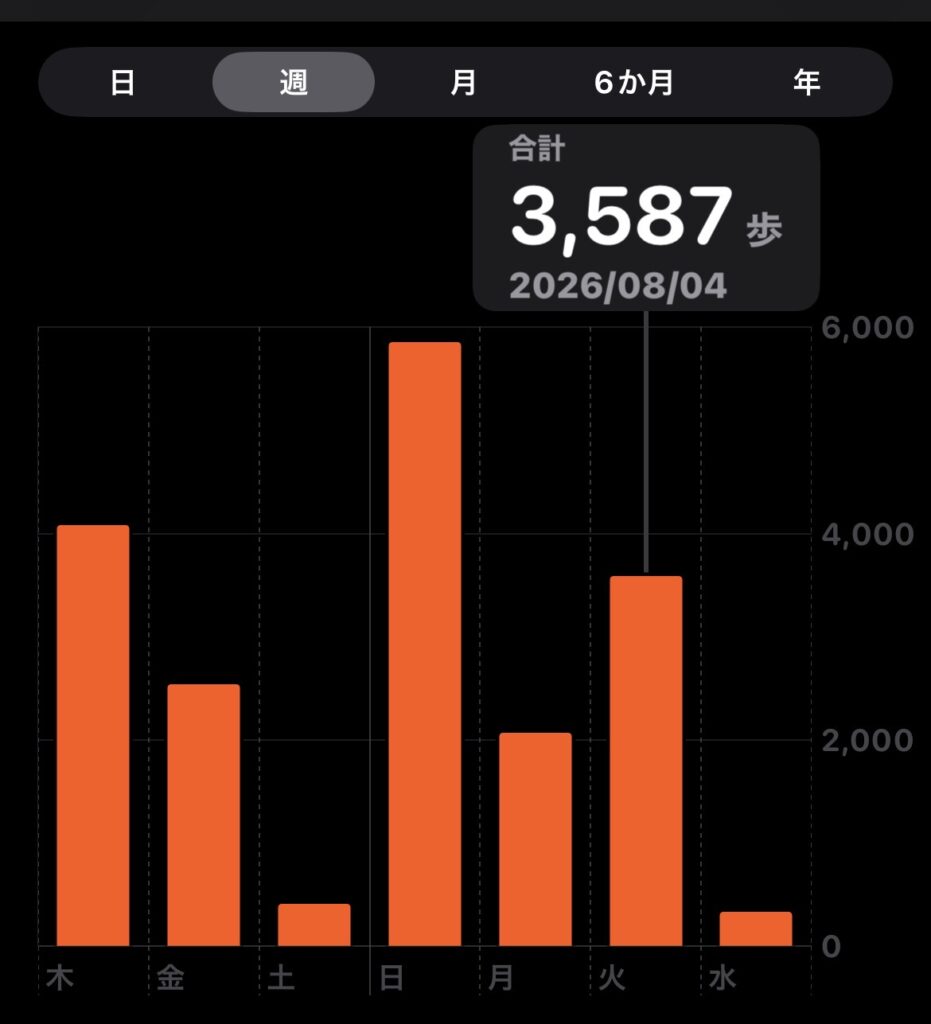Select the 週 (week) segment
Viewport: 931px width, 1024px height.
pyautogui.click(x=293, y=82)
